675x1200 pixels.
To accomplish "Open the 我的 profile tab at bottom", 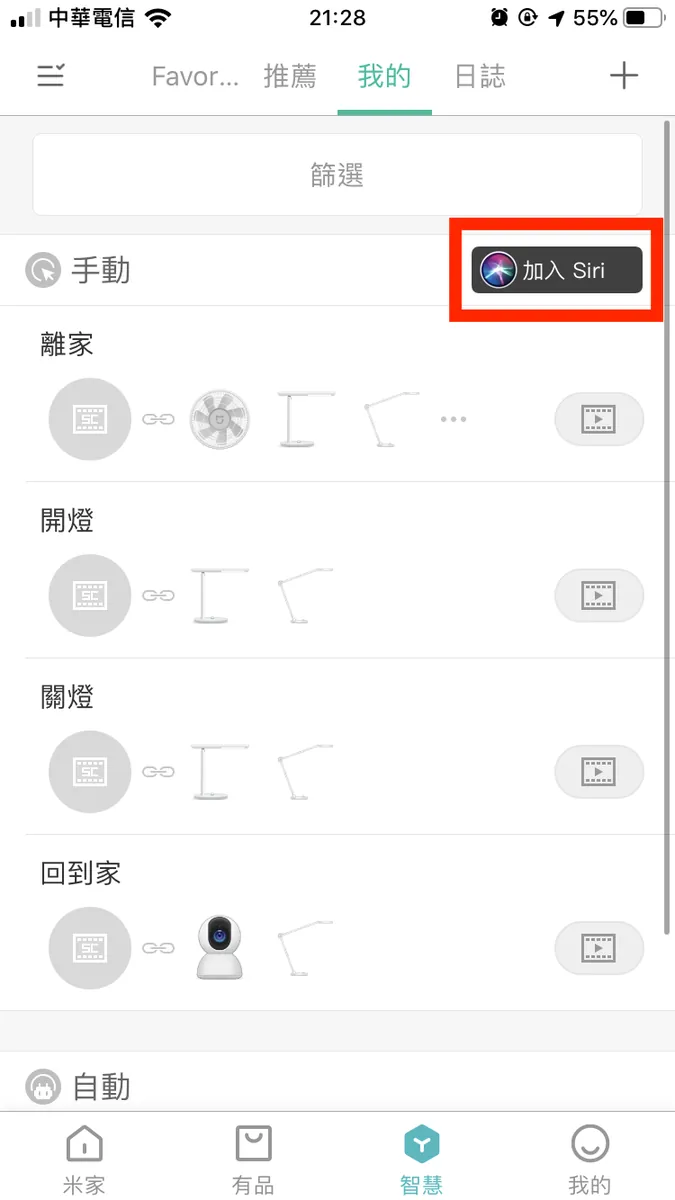I will click(590, 1158).
